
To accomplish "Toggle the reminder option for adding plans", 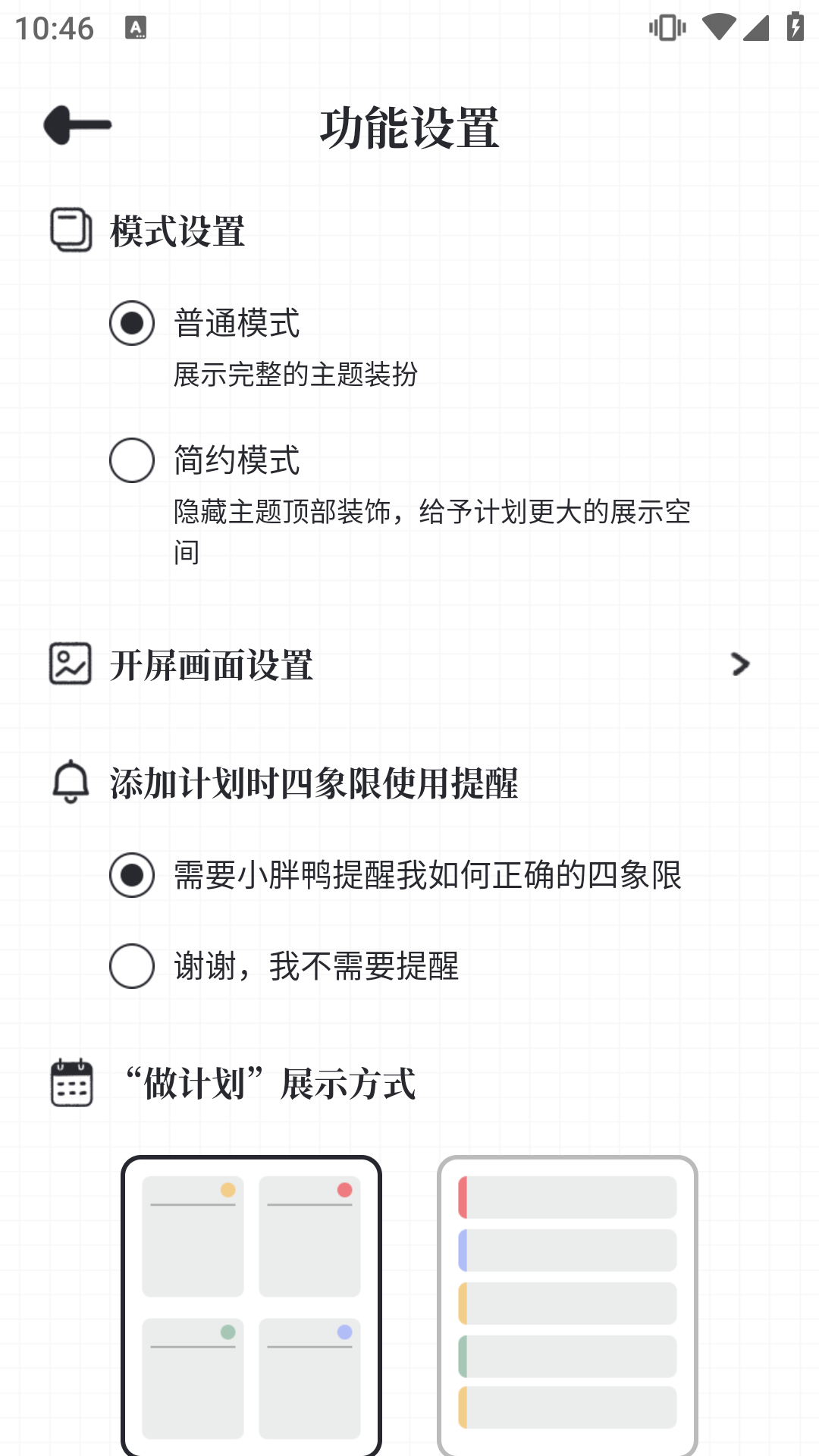I will 130,877.
